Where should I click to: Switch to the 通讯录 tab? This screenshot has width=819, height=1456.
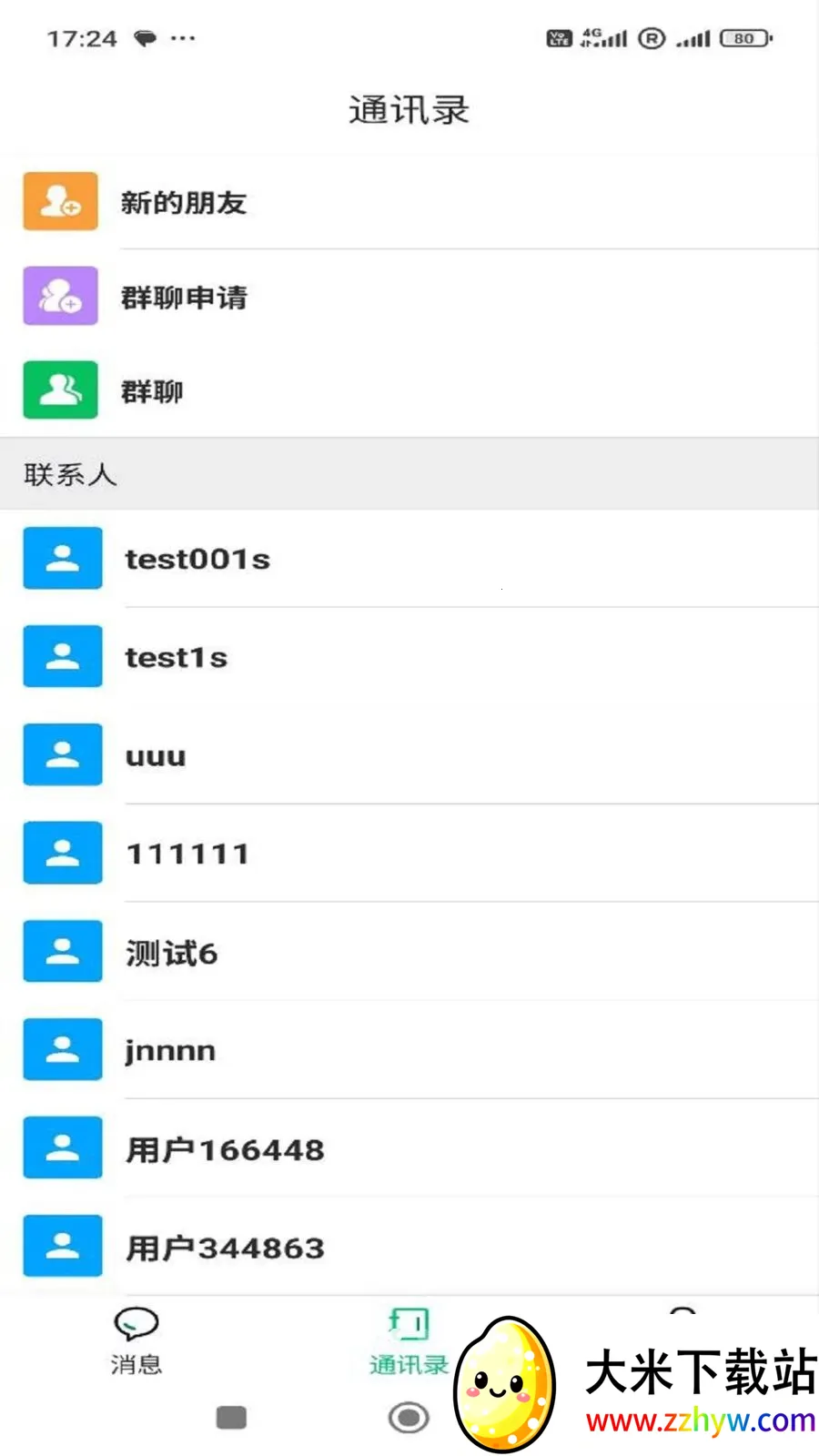408,1345
